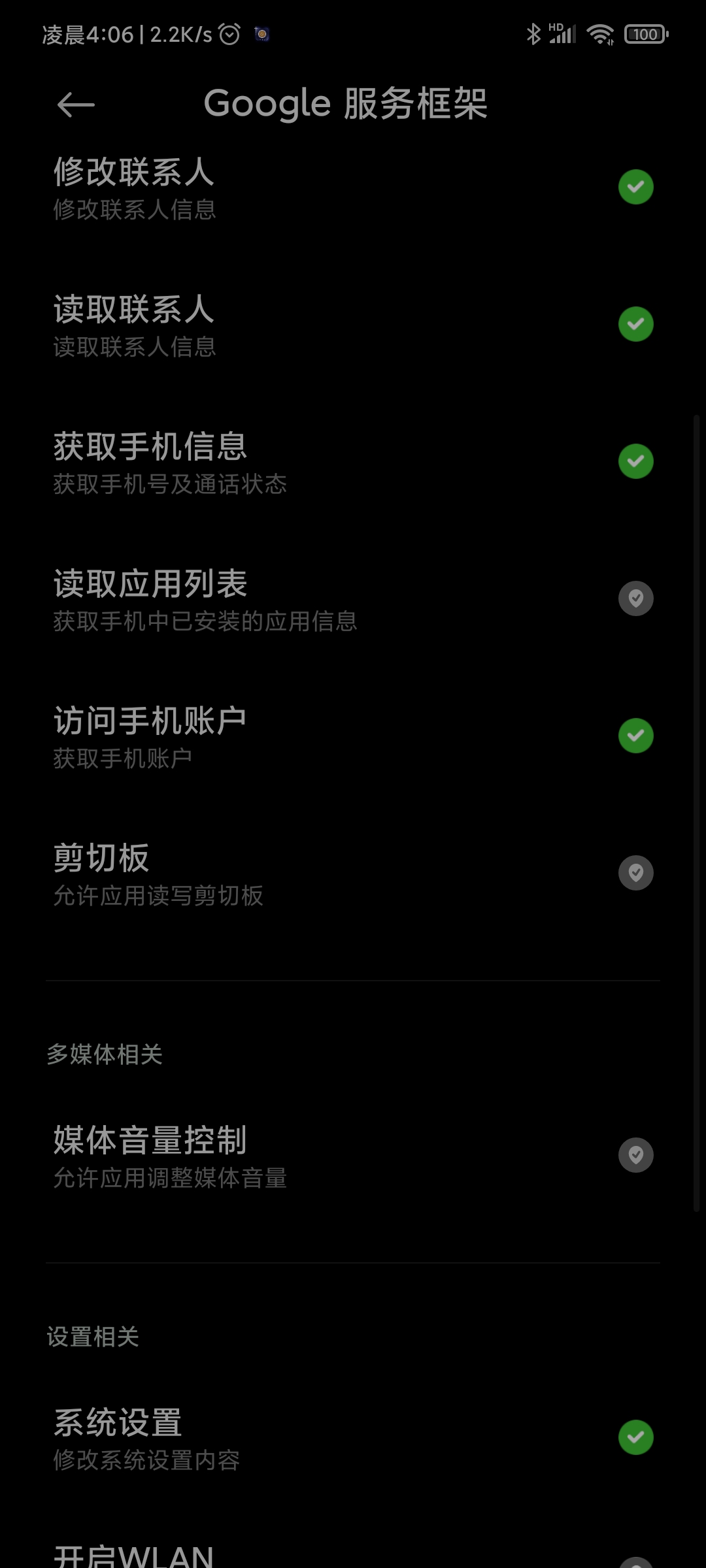
Task: Open 读取应用列表 permission options
Action: tap(353, 599)
